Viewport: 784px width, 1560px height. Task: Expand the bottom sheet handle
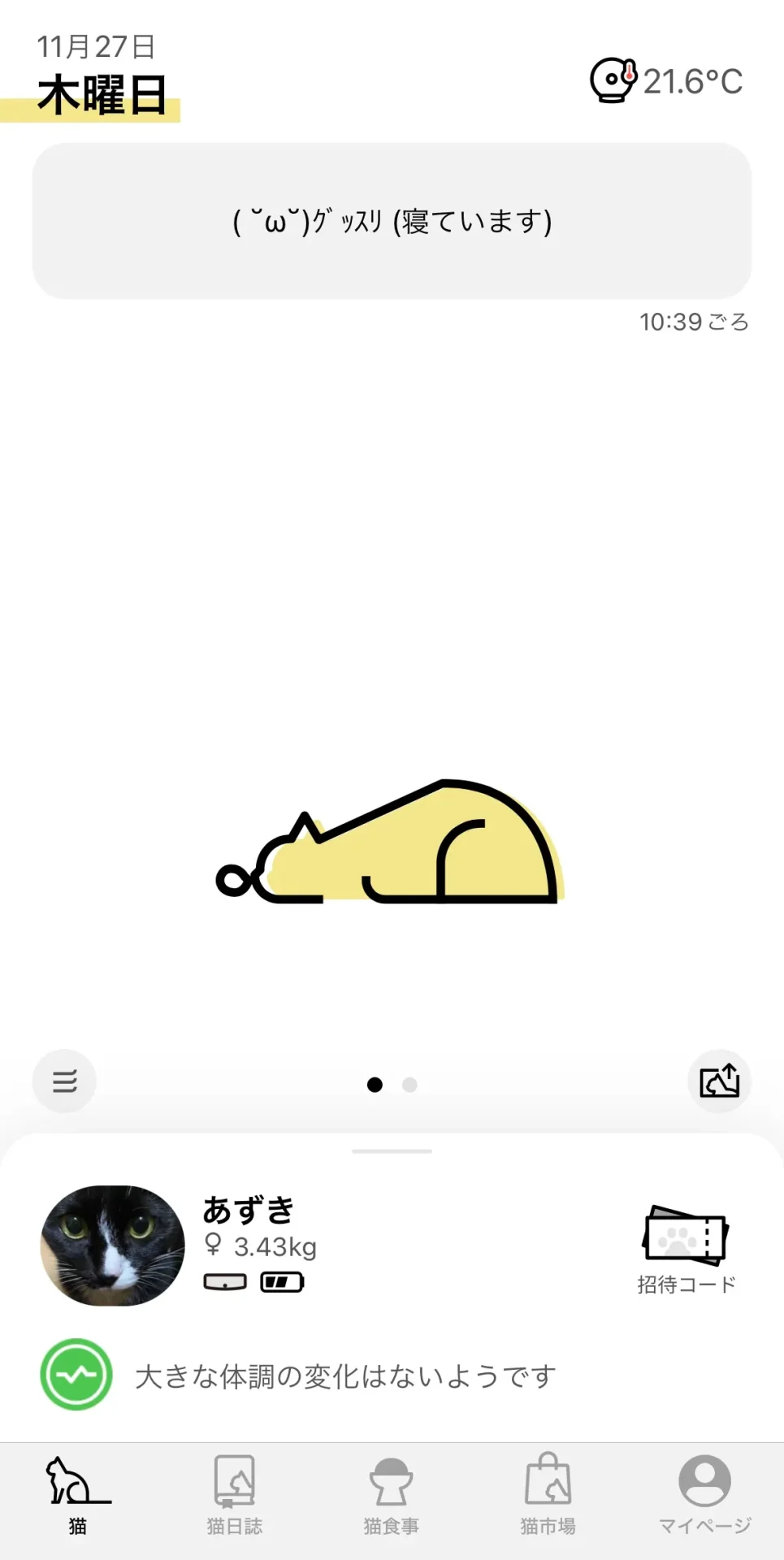pyautogui.click(x=392, y=1151)
